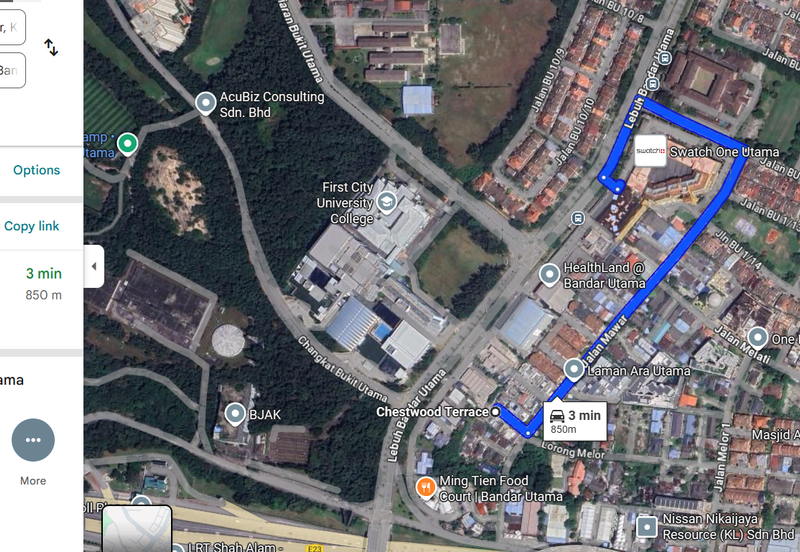
Task: Switch map layers using the thumbnail
Action: coord(137,529)
